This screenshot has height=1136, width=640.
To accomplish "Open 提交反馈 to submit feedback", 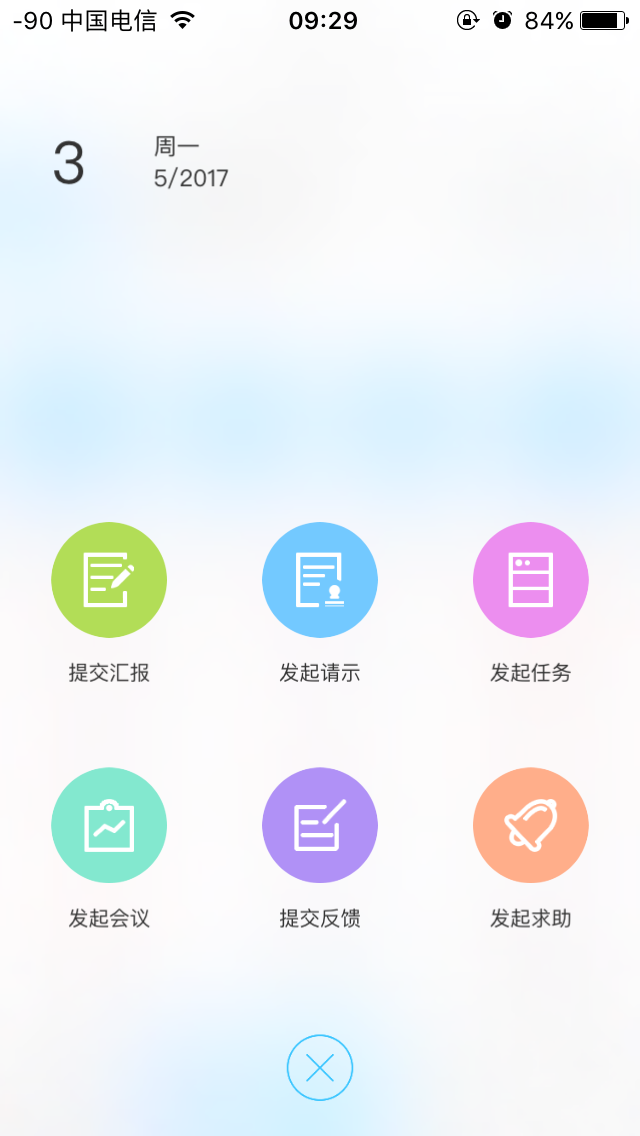I will click(320, 825).
